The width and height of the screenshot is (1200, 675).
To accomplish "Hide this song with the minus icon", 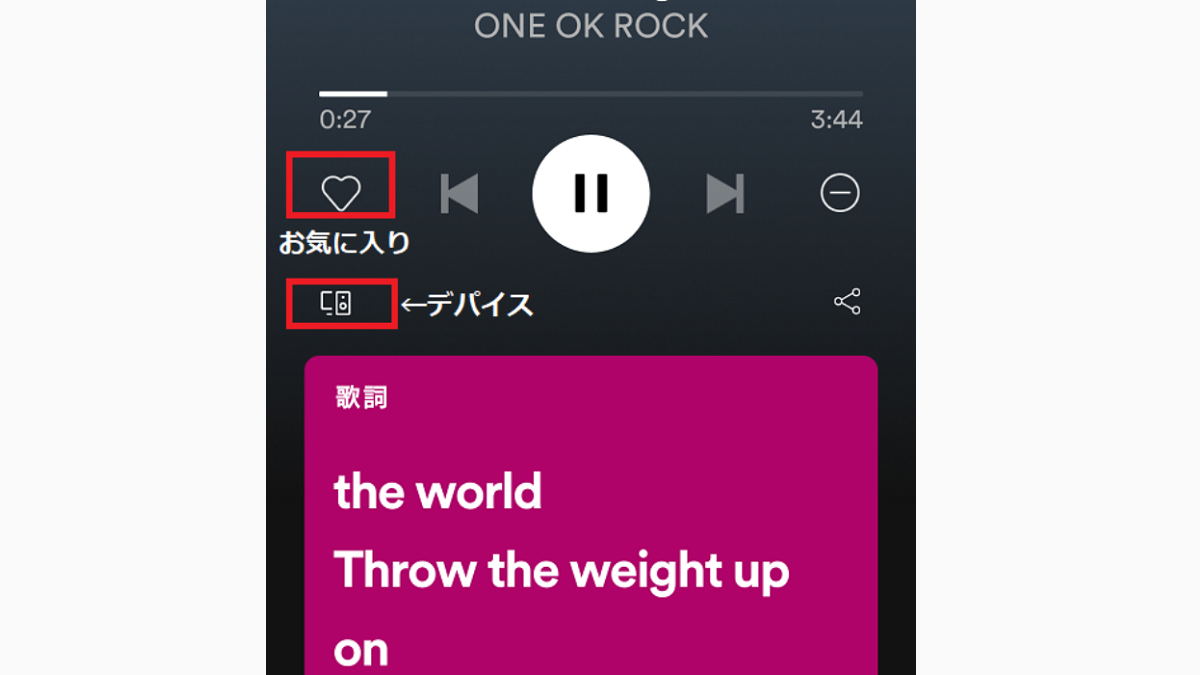I will (840, 193).
